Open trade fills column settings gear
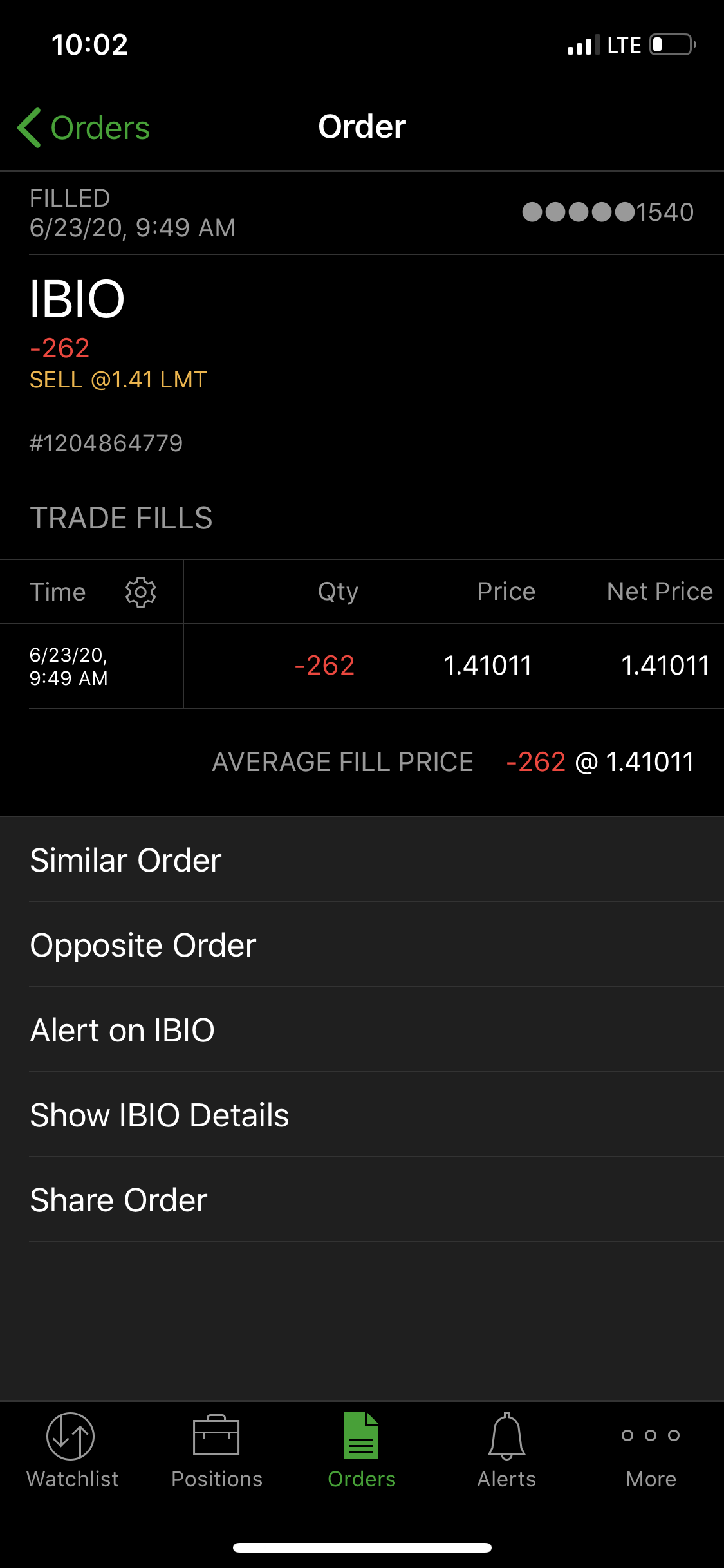 click(140, 592)
